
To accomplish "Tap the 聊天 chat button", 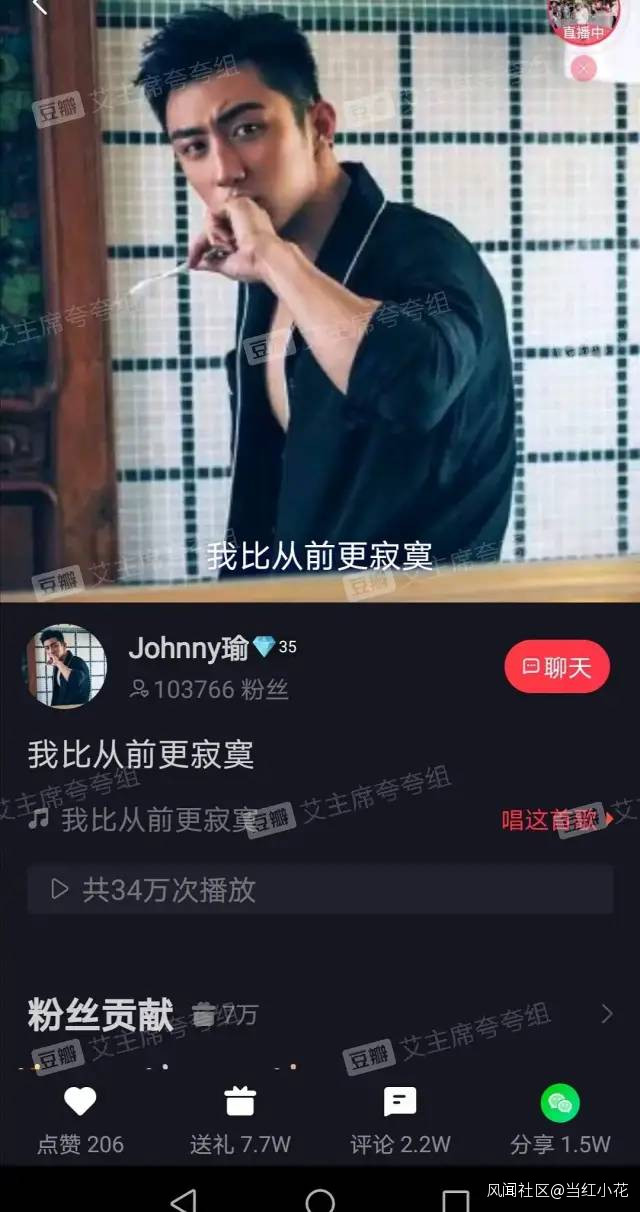I will click(x=557, y=667).
